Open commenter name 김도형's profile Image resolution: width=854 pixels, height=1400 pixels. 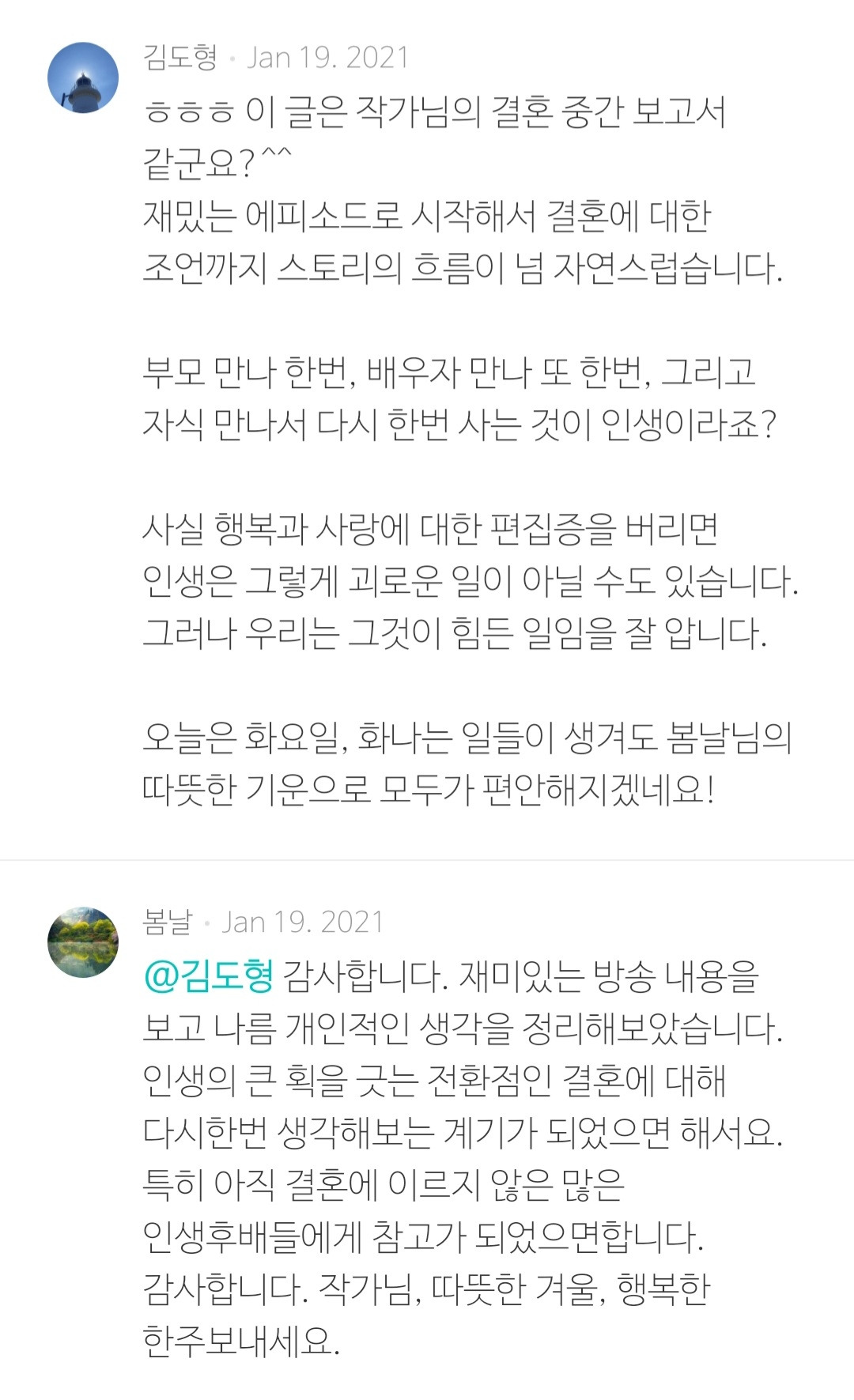(180, 58)
